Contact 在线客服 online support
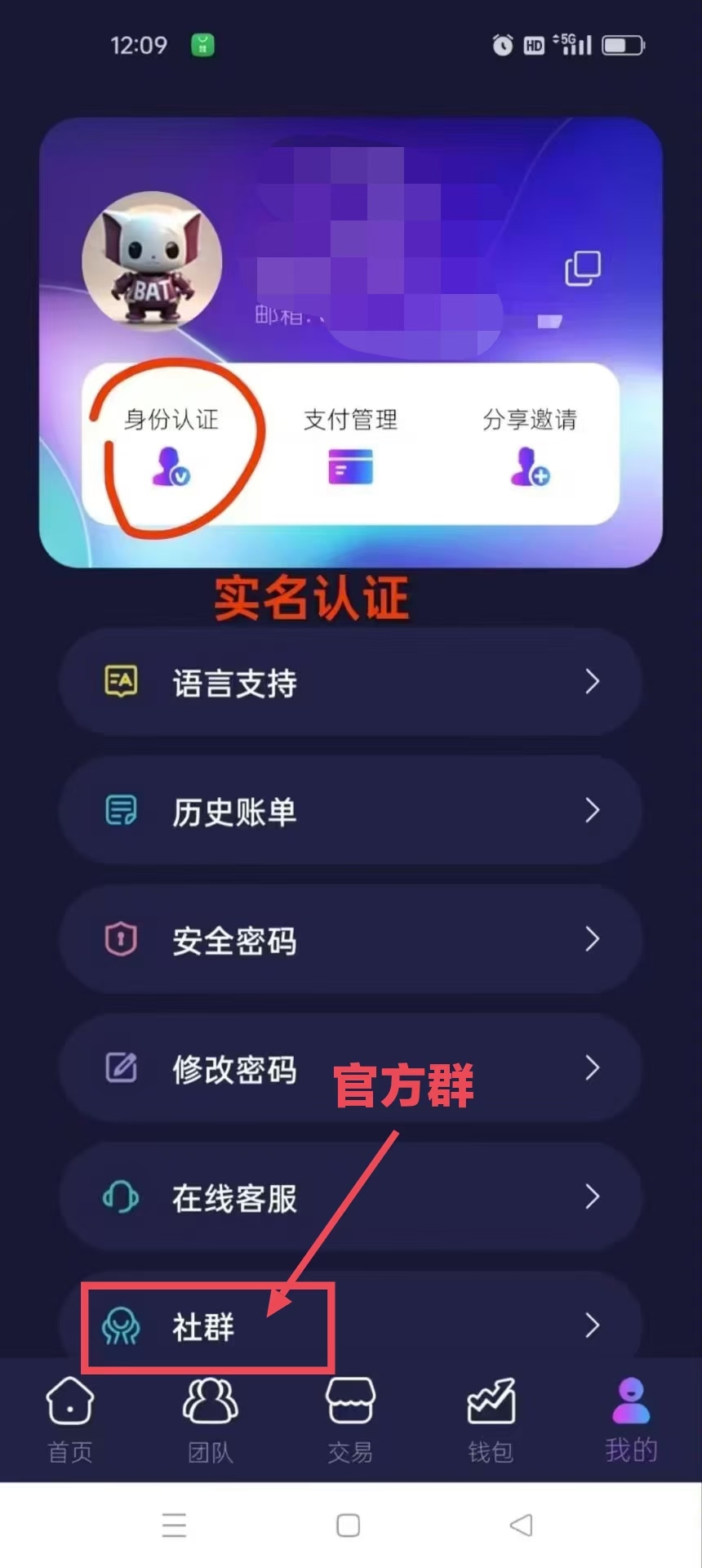This screenshot has width=702, height=1568. (x=350, y=1197)
